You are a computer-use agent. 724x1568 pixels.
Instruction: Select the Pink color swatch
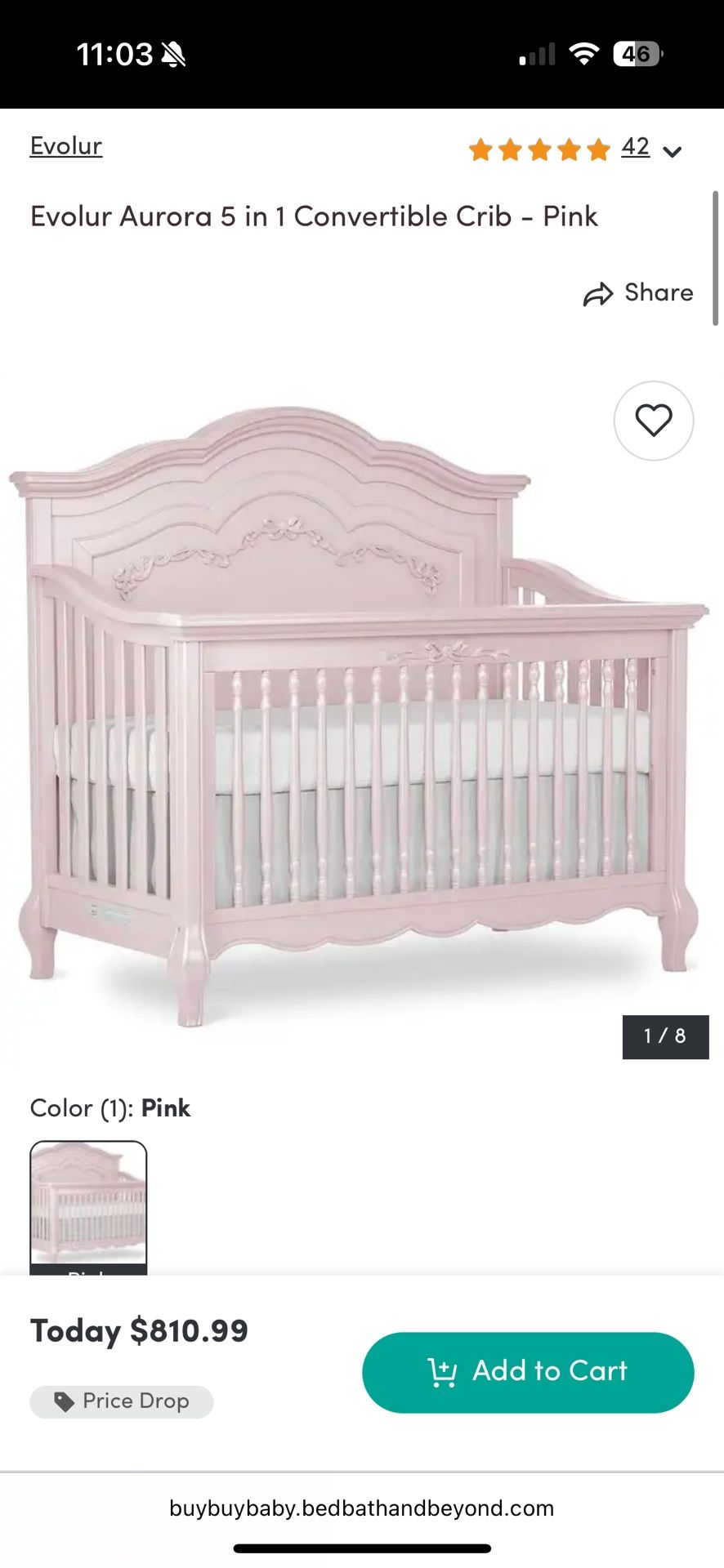pos(88,1205)
